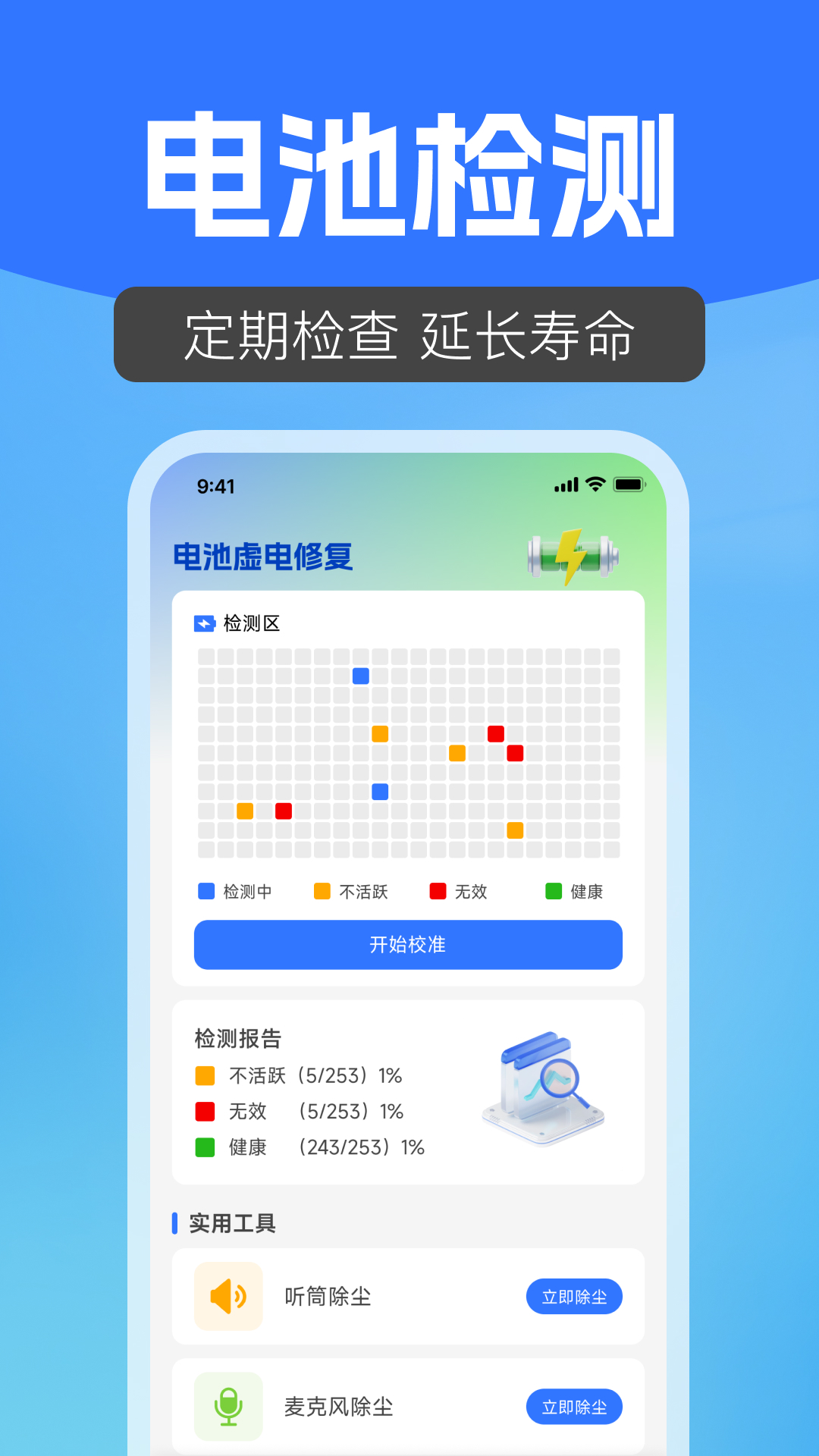Select the microphone icon for 麦克风除尘
819x1456 pixels.
tap(228, 1407)
